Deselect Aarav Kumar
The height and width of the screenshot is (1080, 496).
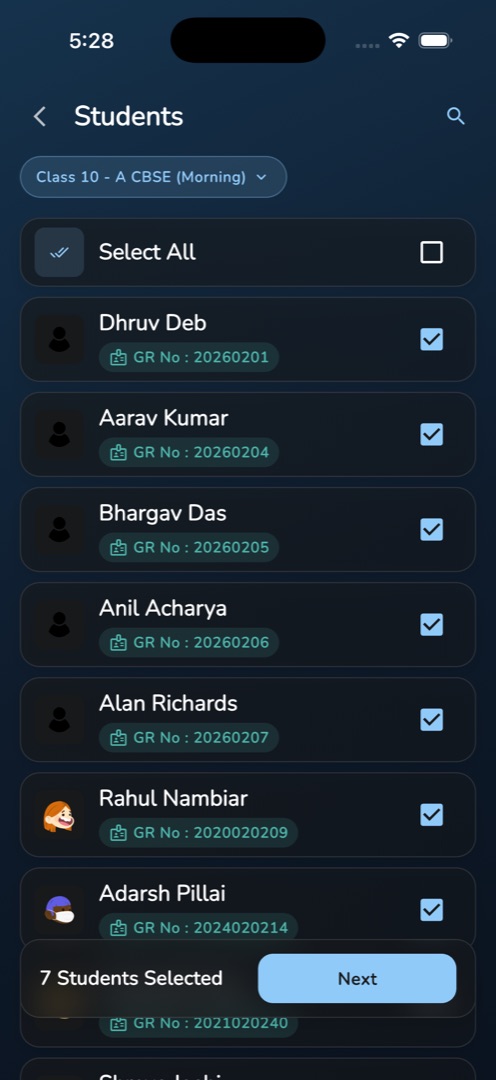click(x=431, y=435)
